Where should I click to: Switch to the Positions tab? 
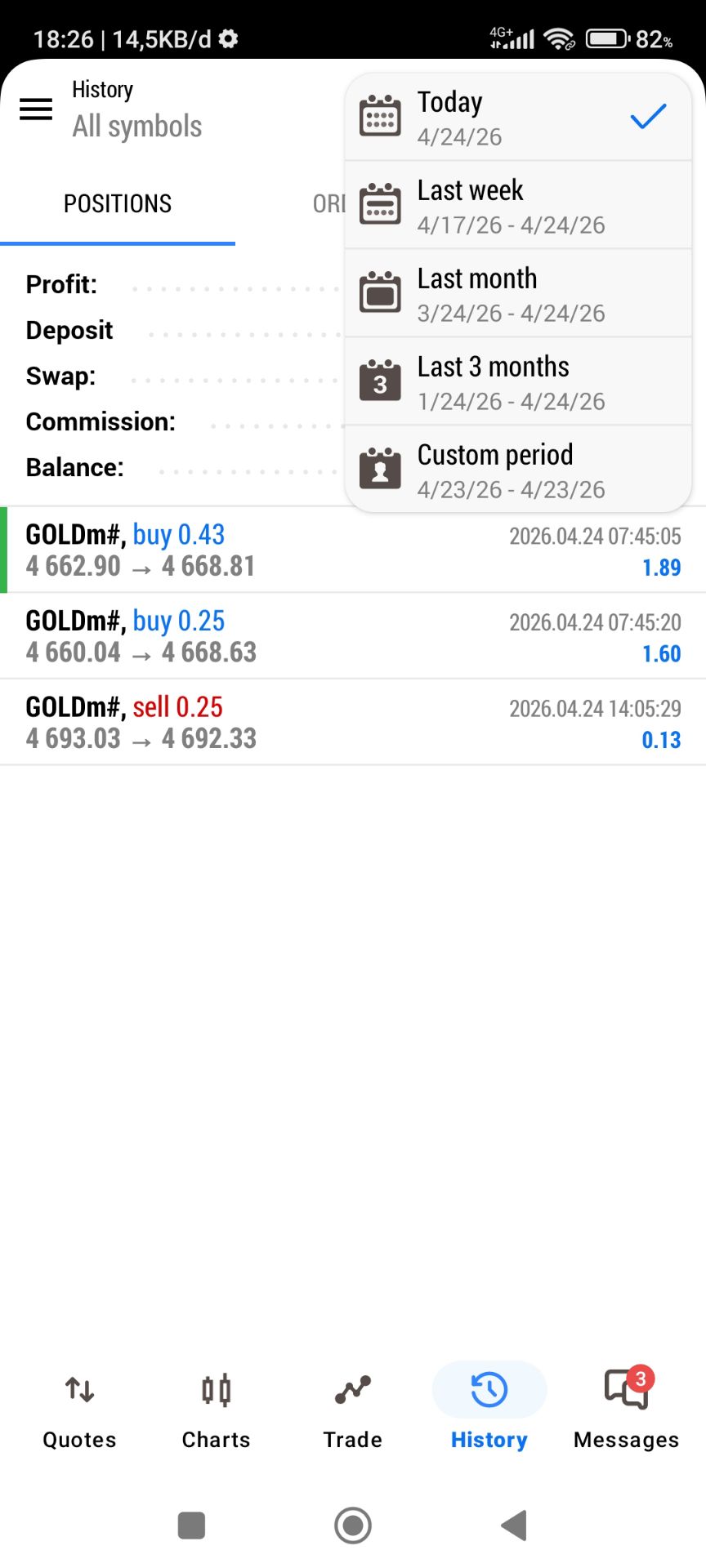118,204
